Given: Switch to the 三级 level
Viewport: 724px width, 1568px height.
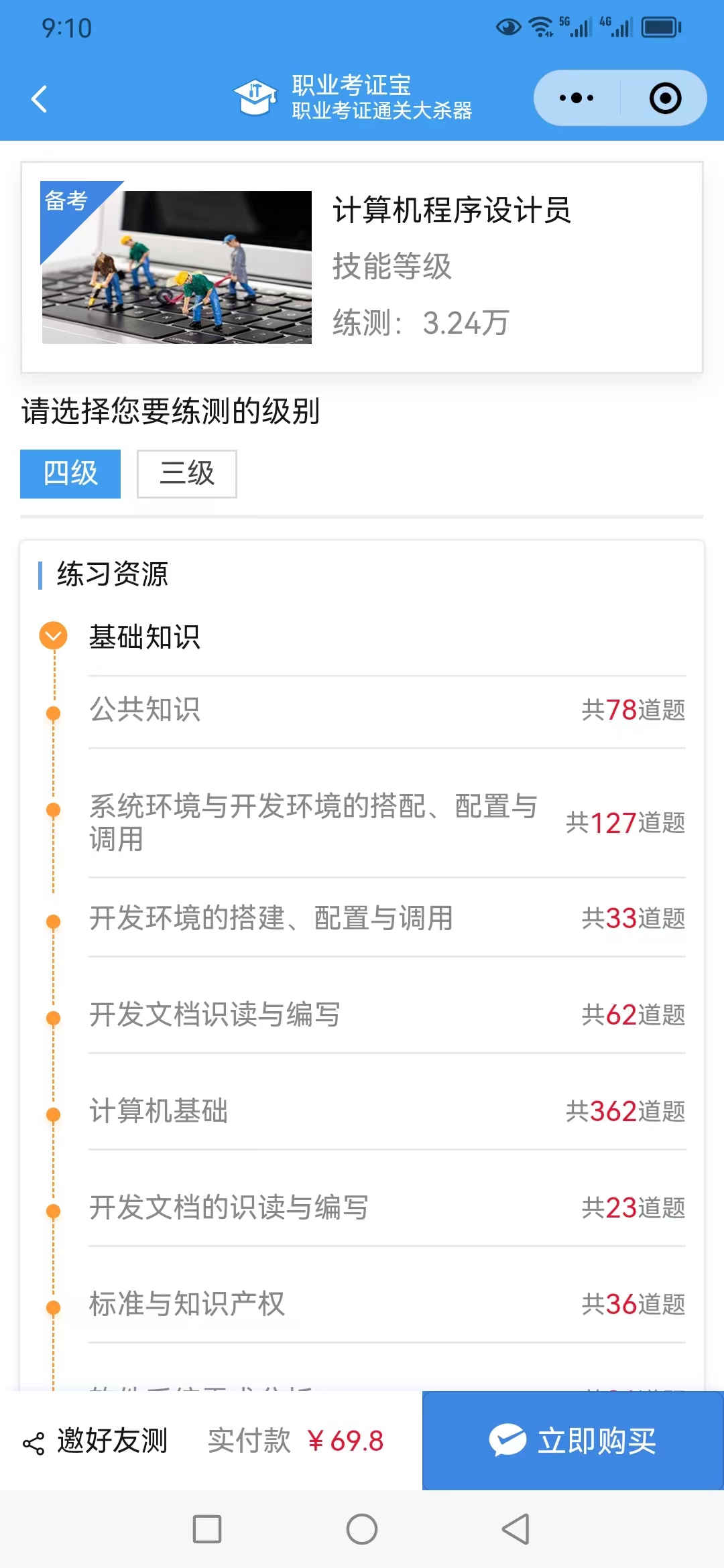Looking at the screenshot, I should click(187, 474).
